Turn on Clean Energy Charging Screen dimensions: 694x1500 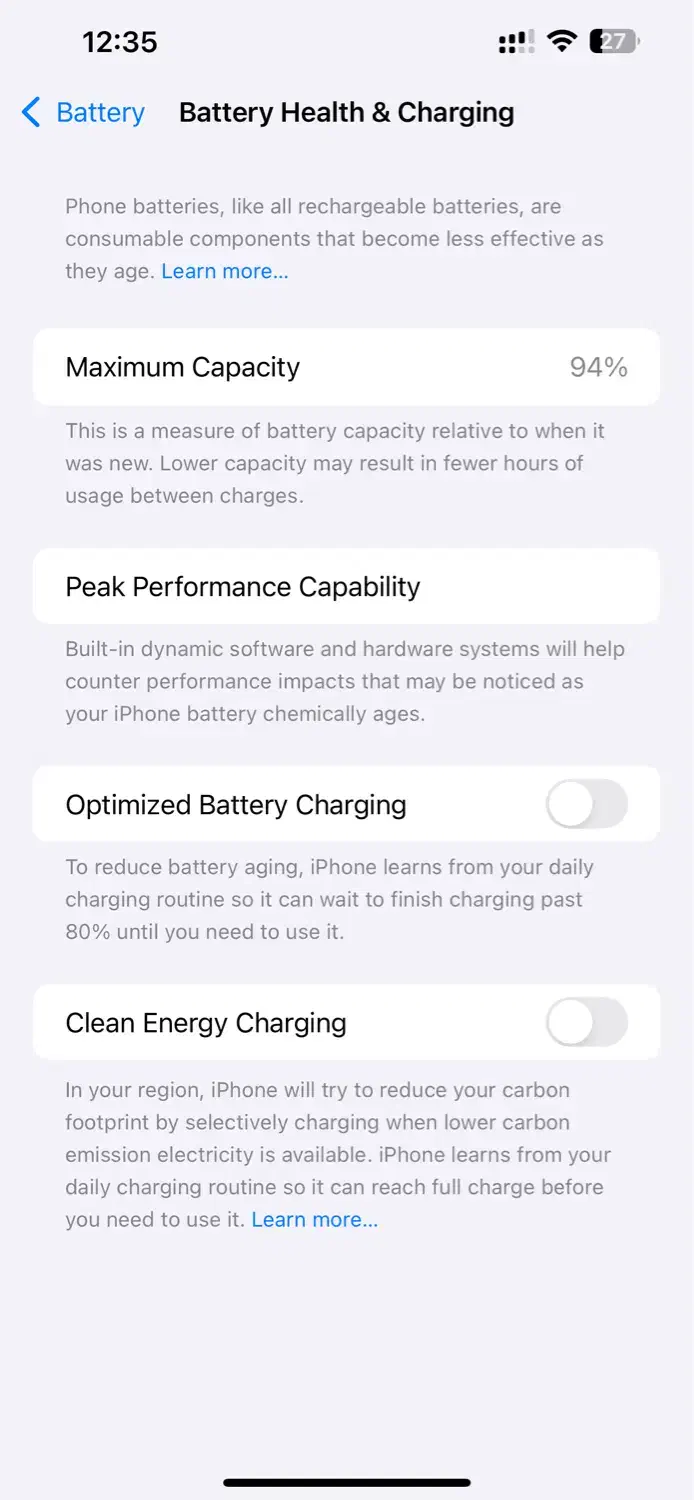point(586,1023)
